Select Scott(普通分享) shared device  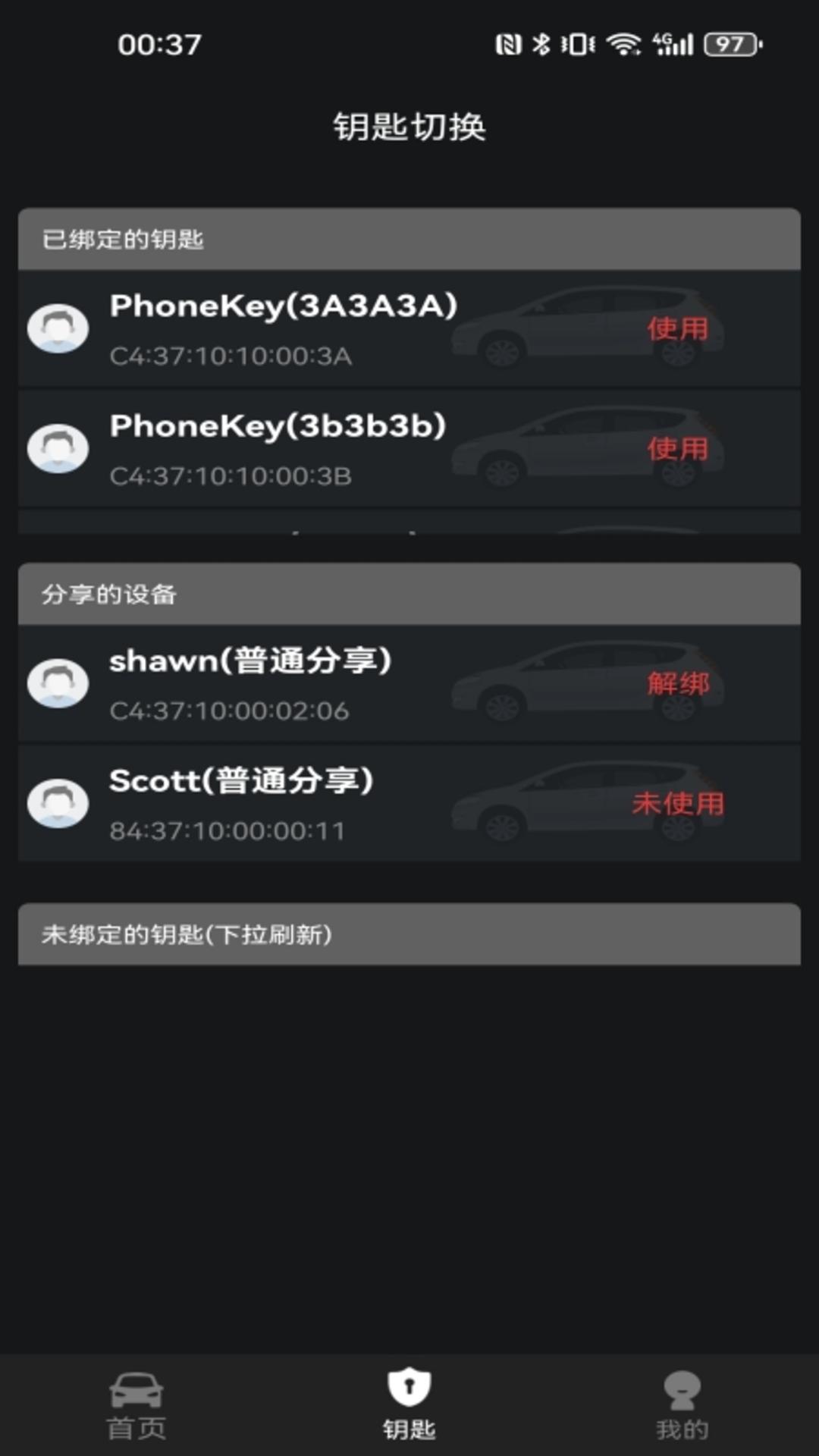(x=241, y=804)
